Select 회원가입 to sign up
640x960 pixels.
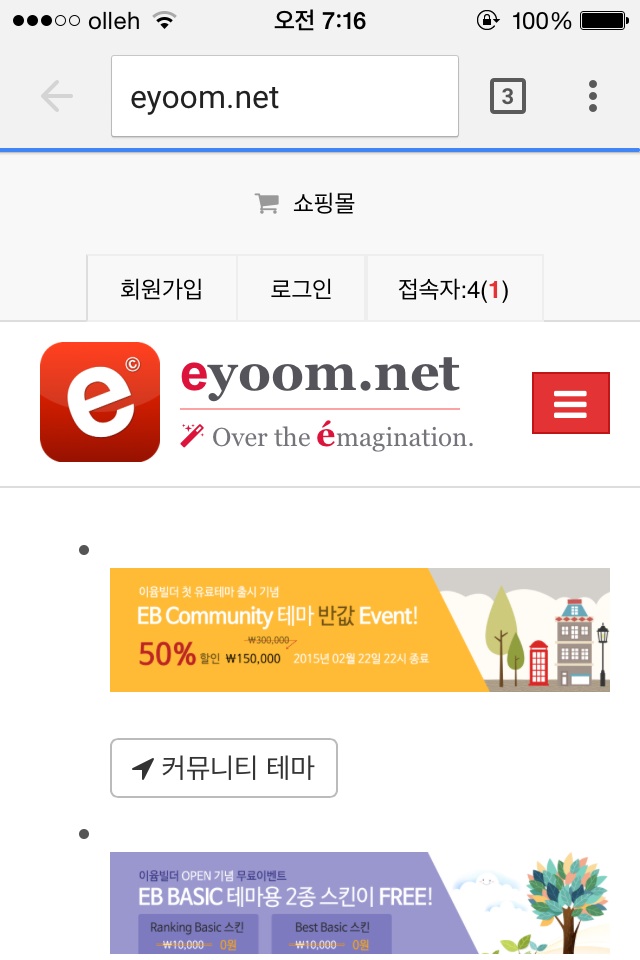click(162, 290)
